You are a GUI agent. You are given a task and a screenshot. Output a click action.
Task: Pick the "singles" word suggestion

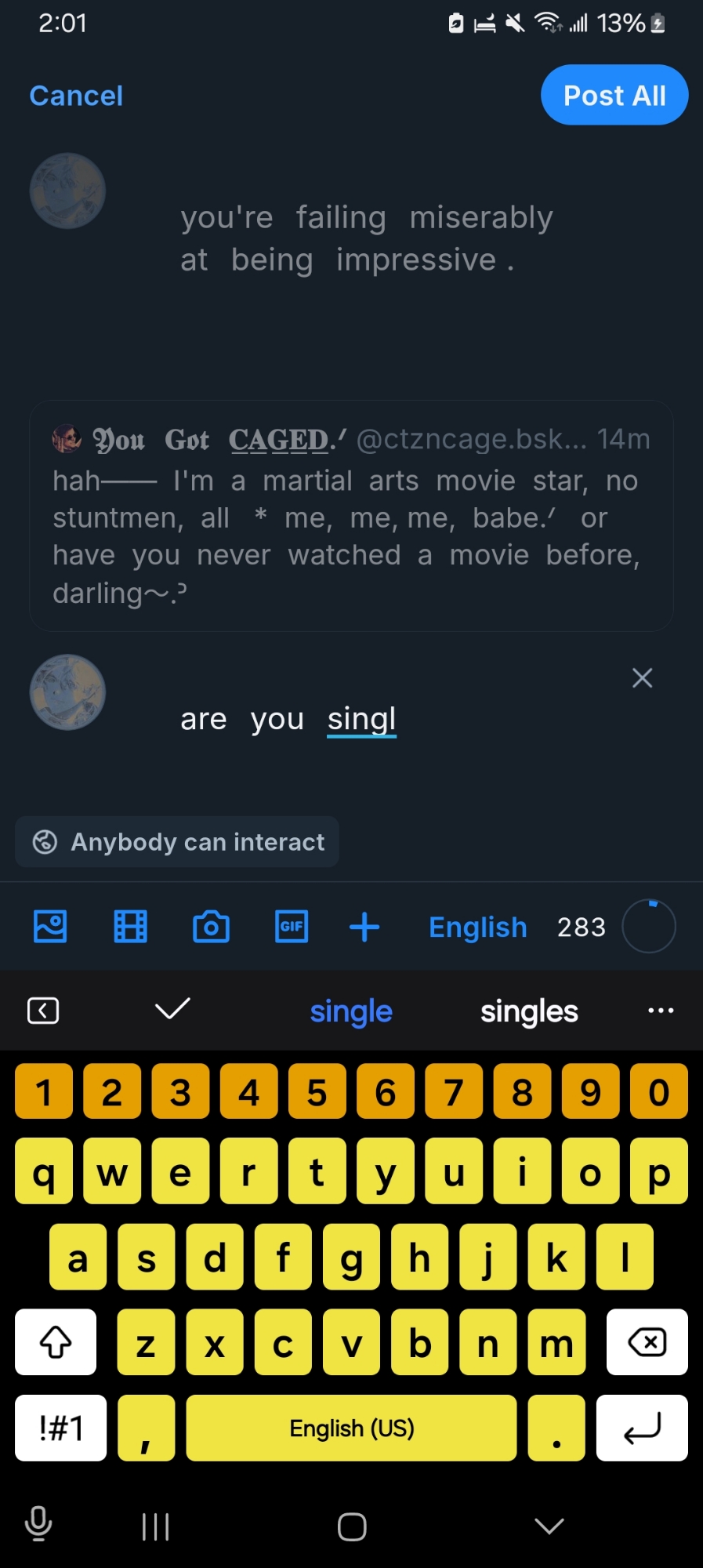pos(529,1011)
